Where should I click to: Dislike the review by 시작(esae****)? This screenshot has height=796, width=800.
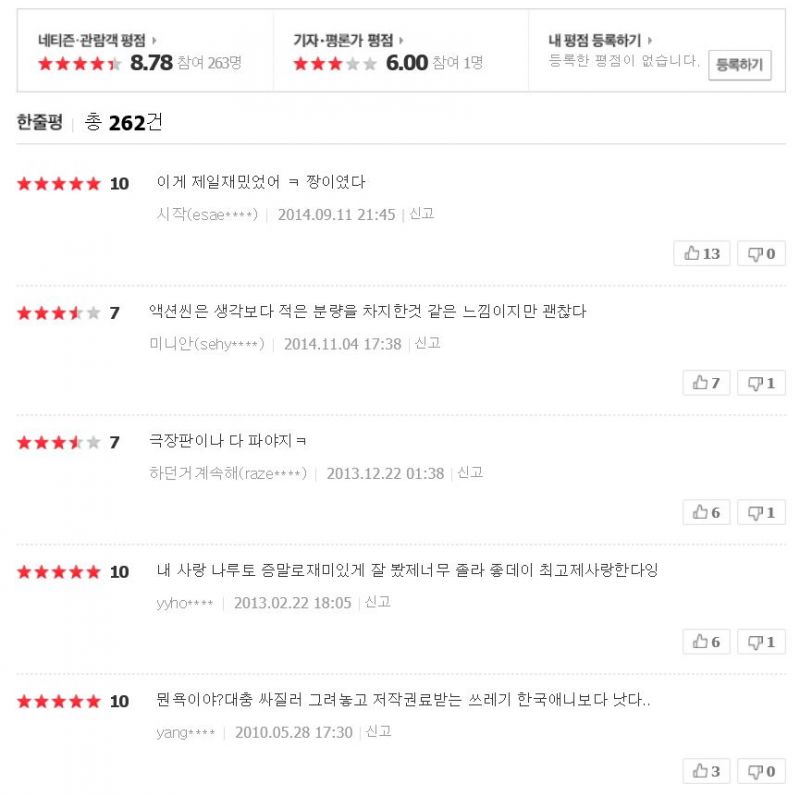point(761,253)
